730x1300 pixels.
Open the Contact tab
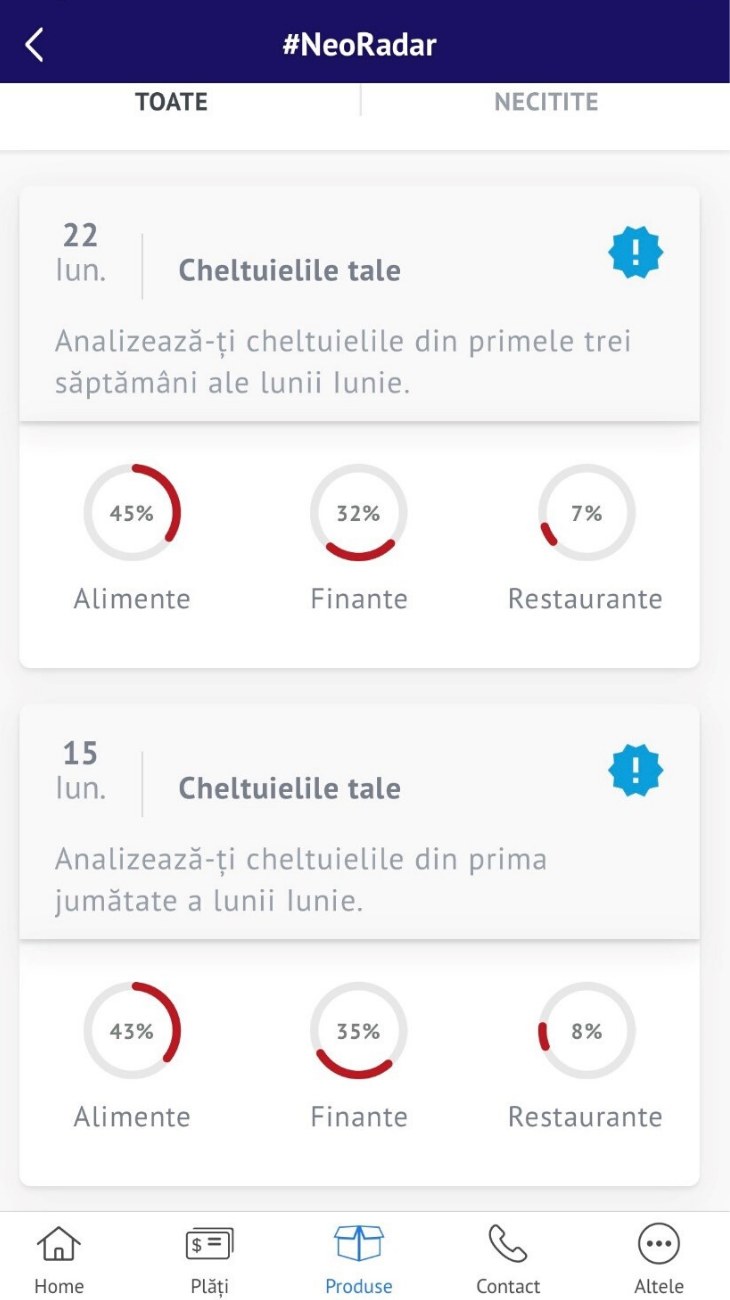(508, 1260)
